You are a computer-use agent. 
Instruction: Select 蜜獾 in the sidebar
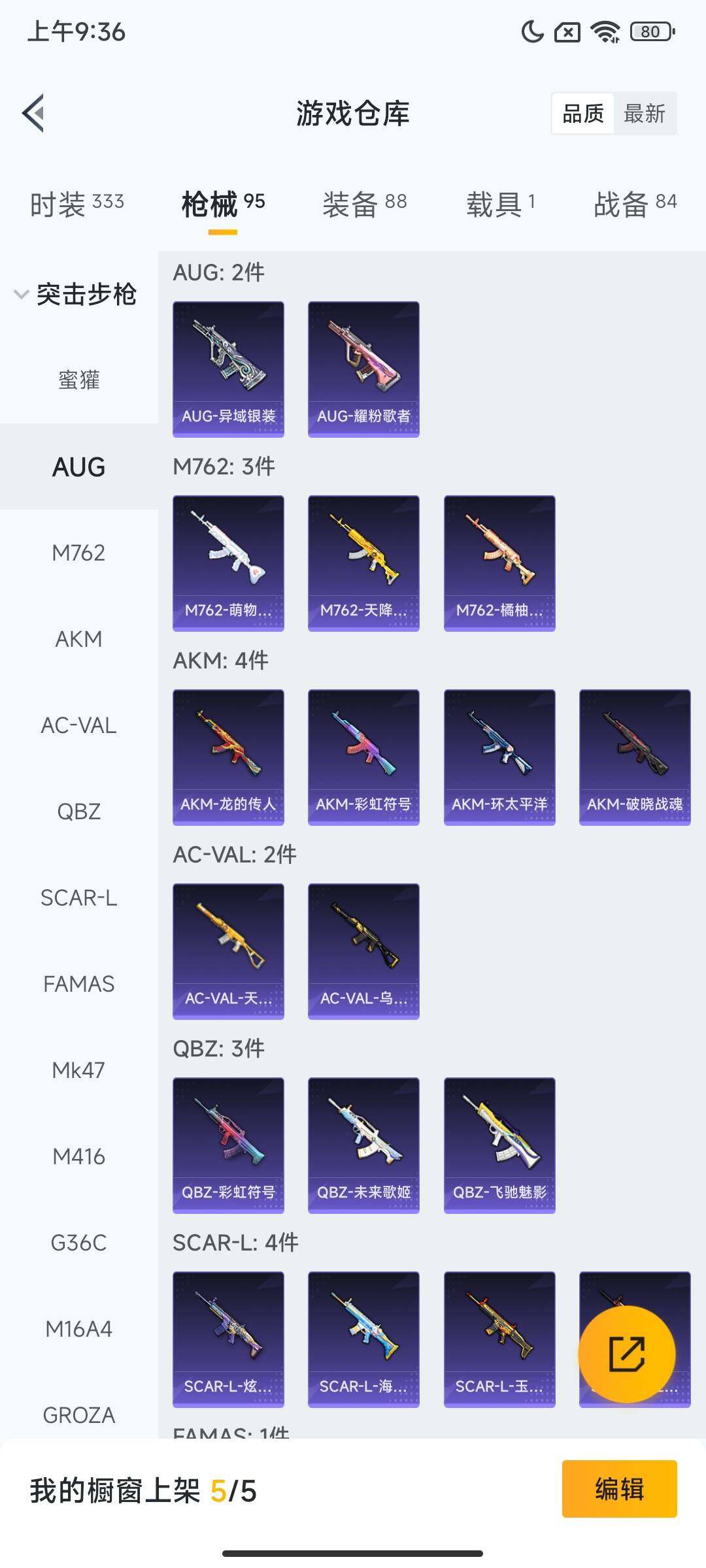79,380
